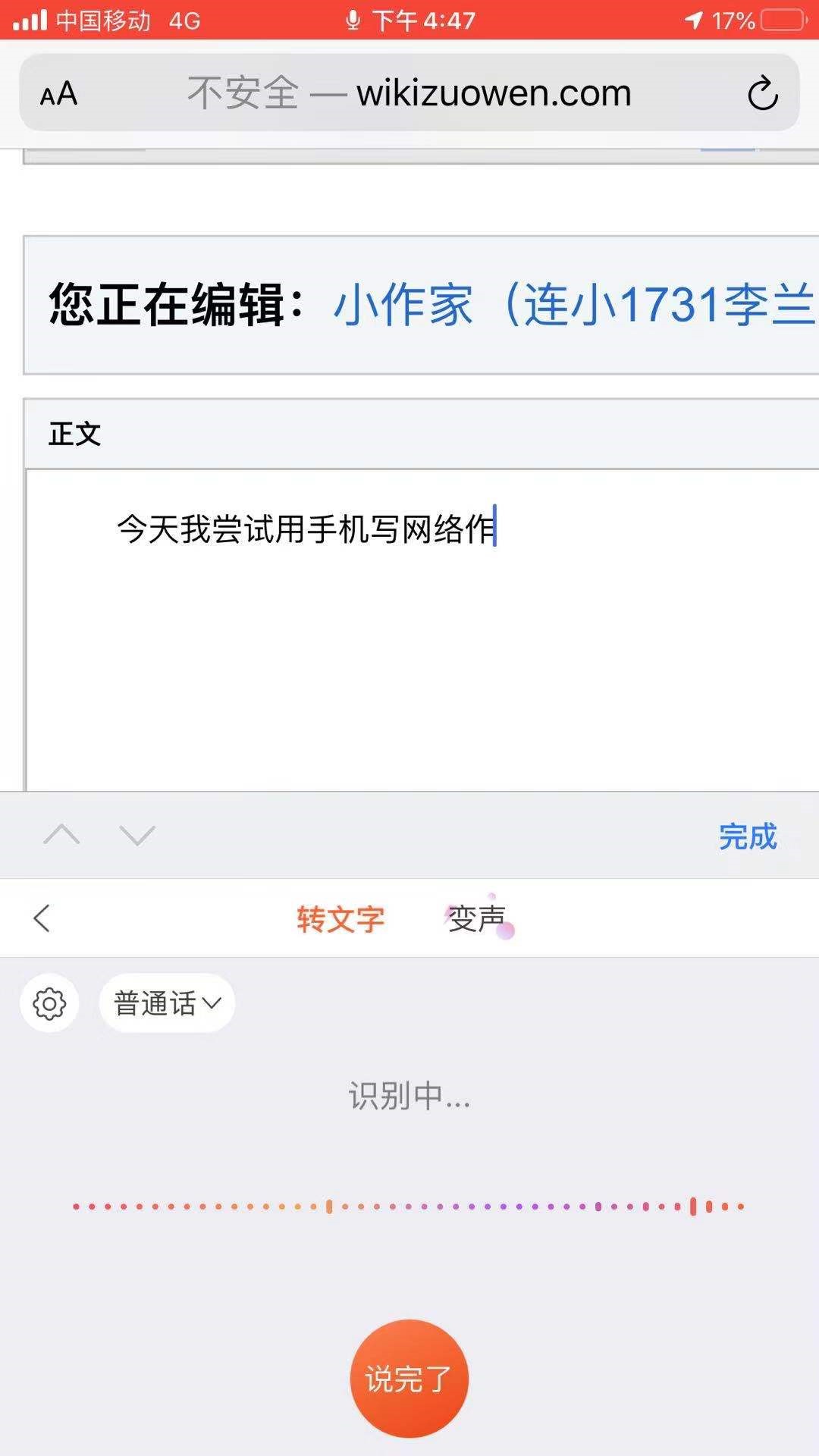Tap 完成 to dismiss the keyboard
Screen dimensions: 819x1456
pos(748,836)
